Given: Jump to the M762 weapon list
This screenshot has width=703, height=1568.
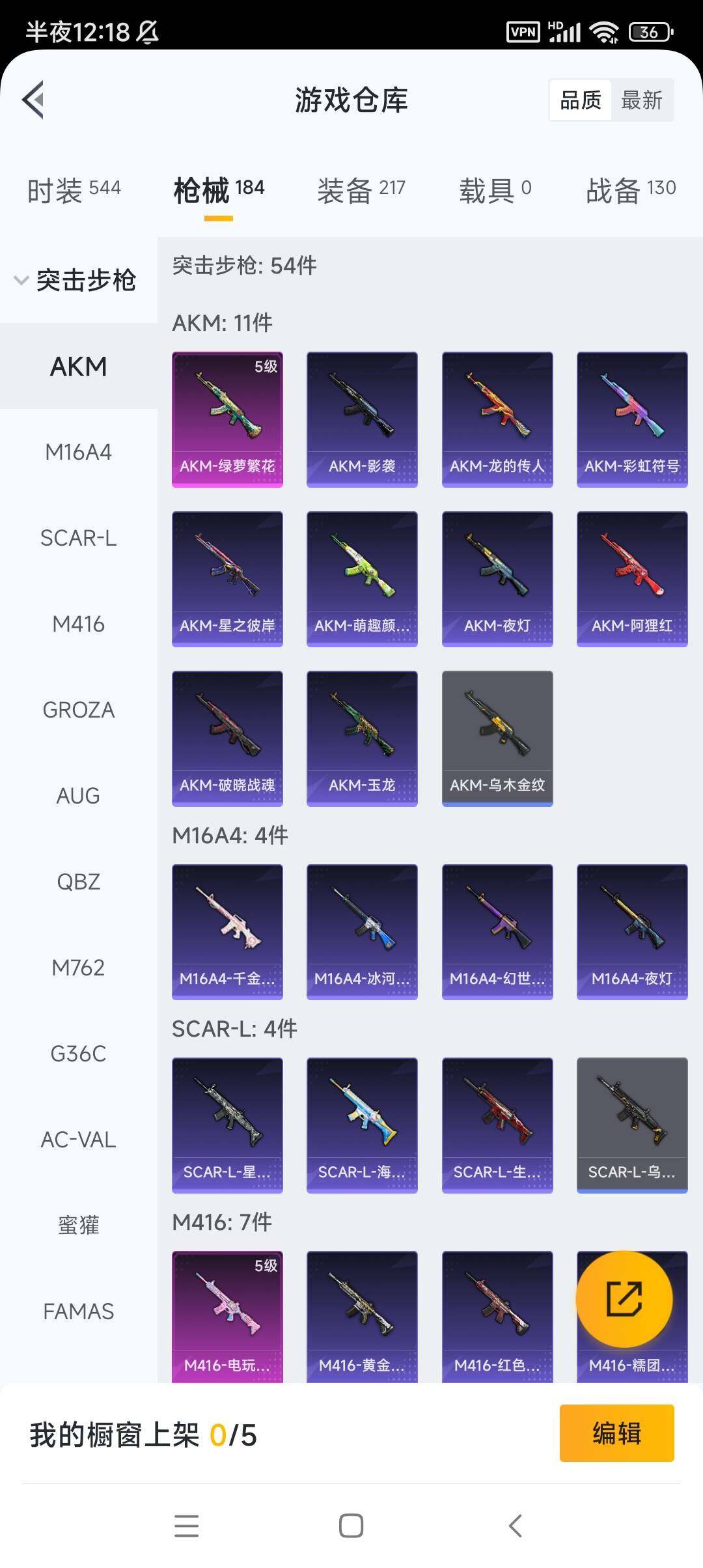Looking at the screenshot, I should point(78,968).
